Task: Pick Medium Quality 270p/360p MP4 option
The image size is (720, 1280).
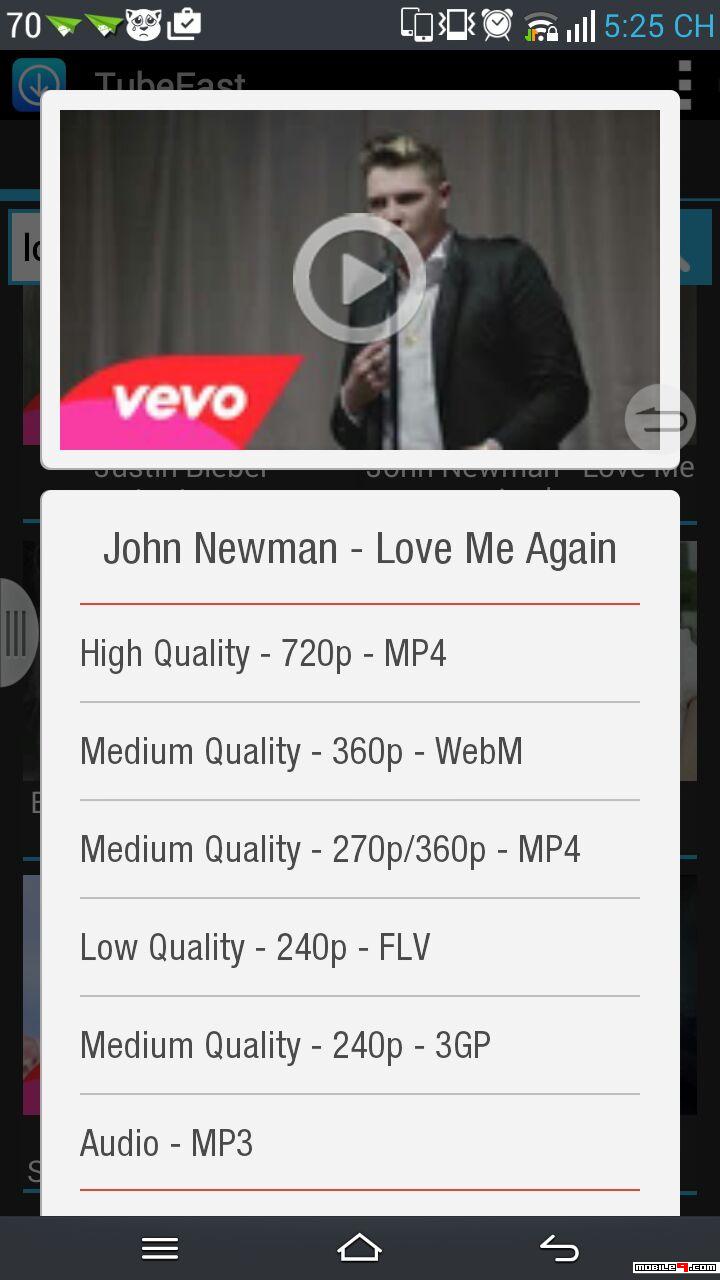Action: [x=360, y=850]
